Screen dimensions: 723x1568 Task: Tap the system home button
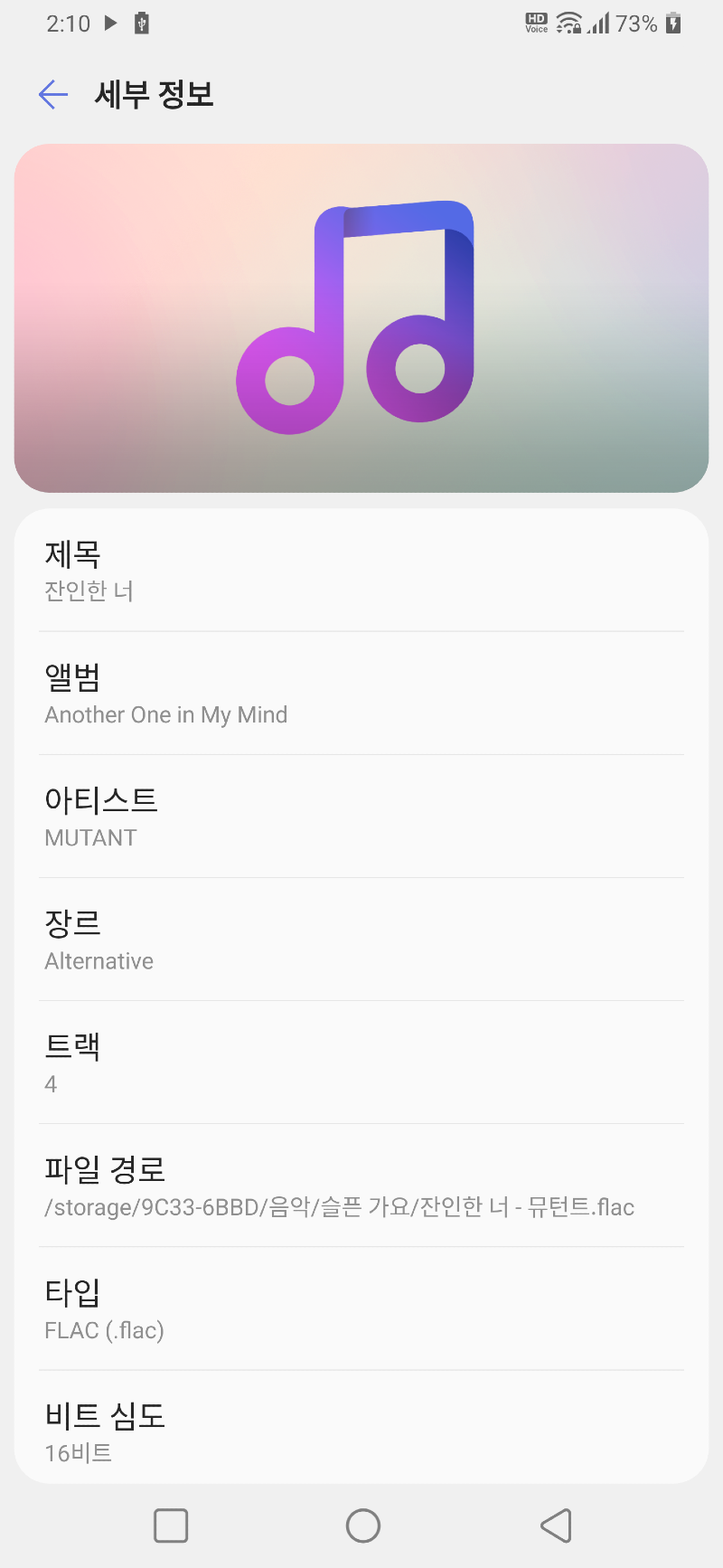pyautogui.click(x=363, y=1525)
